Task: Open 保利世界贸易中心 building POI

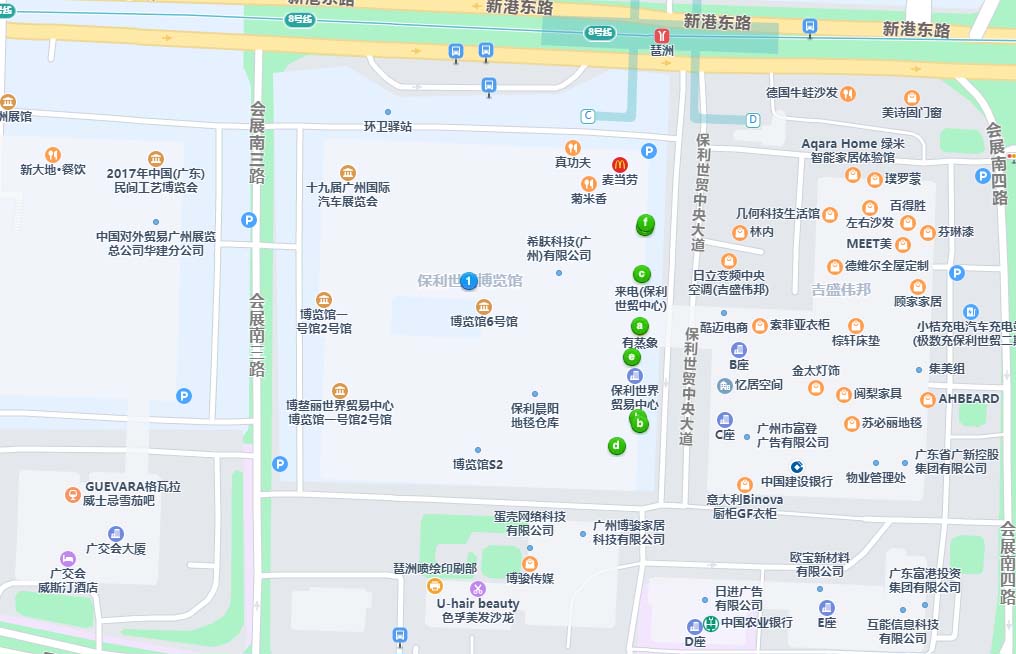Action: pyautogui.click(x=634, y=376)
